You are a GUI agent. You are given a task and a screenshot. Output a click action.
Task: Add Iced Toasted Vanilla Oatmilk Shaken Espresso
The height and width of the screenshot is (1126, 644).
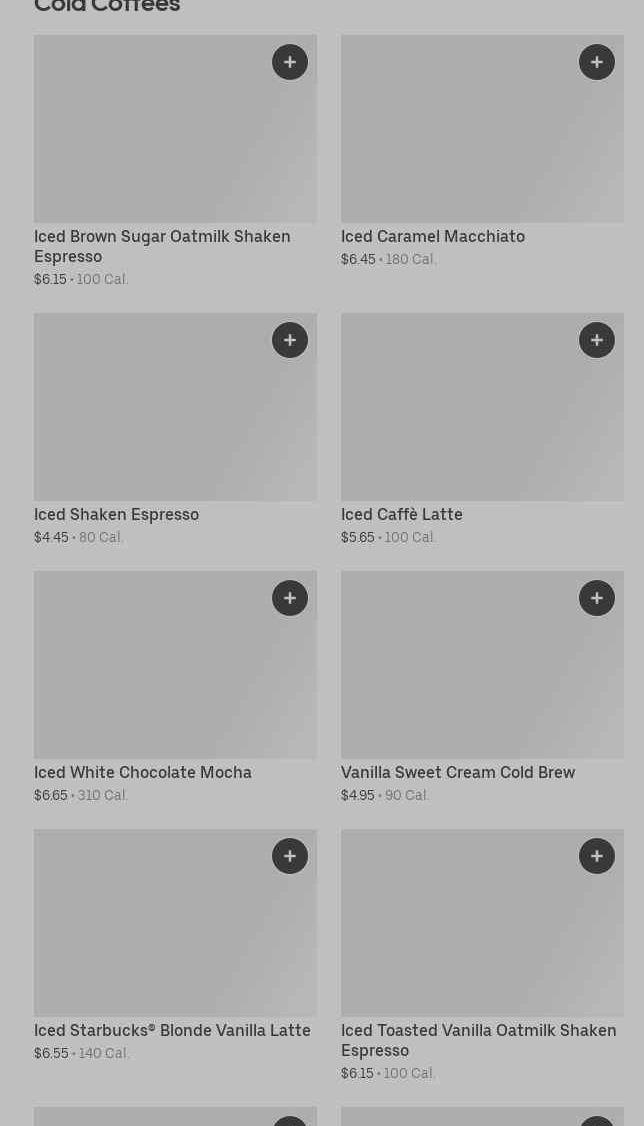tap(597, 856)
